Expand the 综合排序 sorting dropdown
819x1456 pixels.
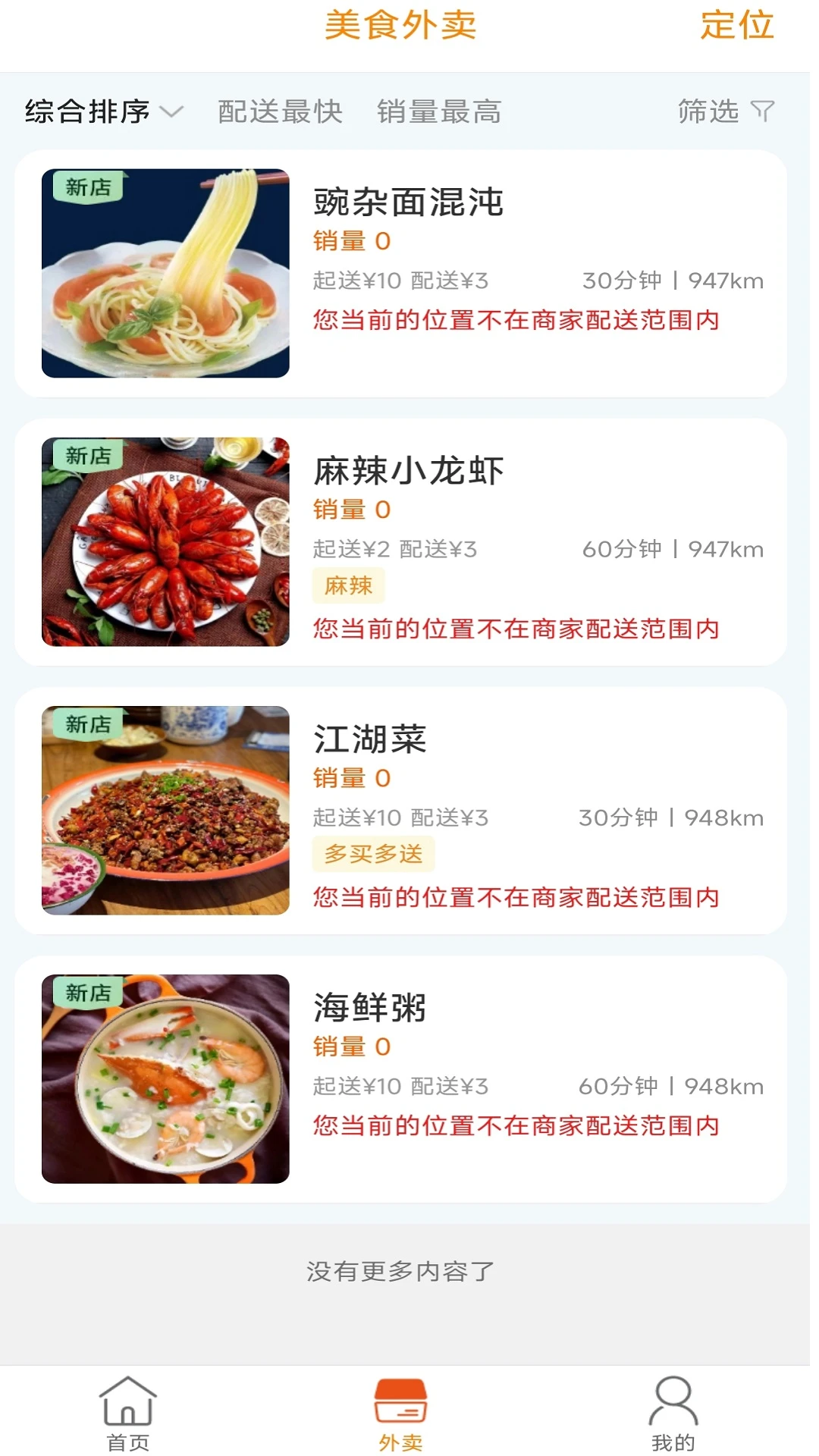[89, 111]
